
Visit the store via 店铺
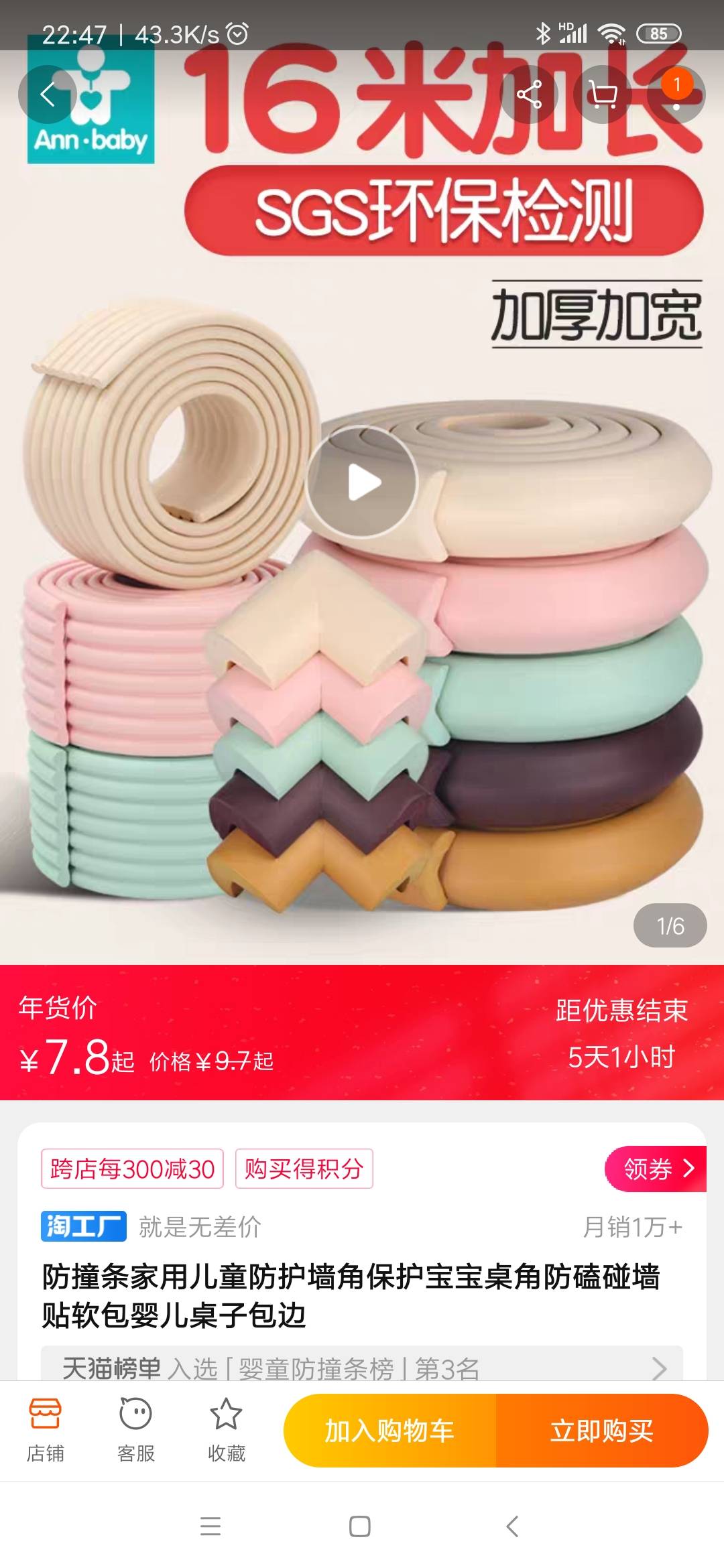pos(45,1430)
